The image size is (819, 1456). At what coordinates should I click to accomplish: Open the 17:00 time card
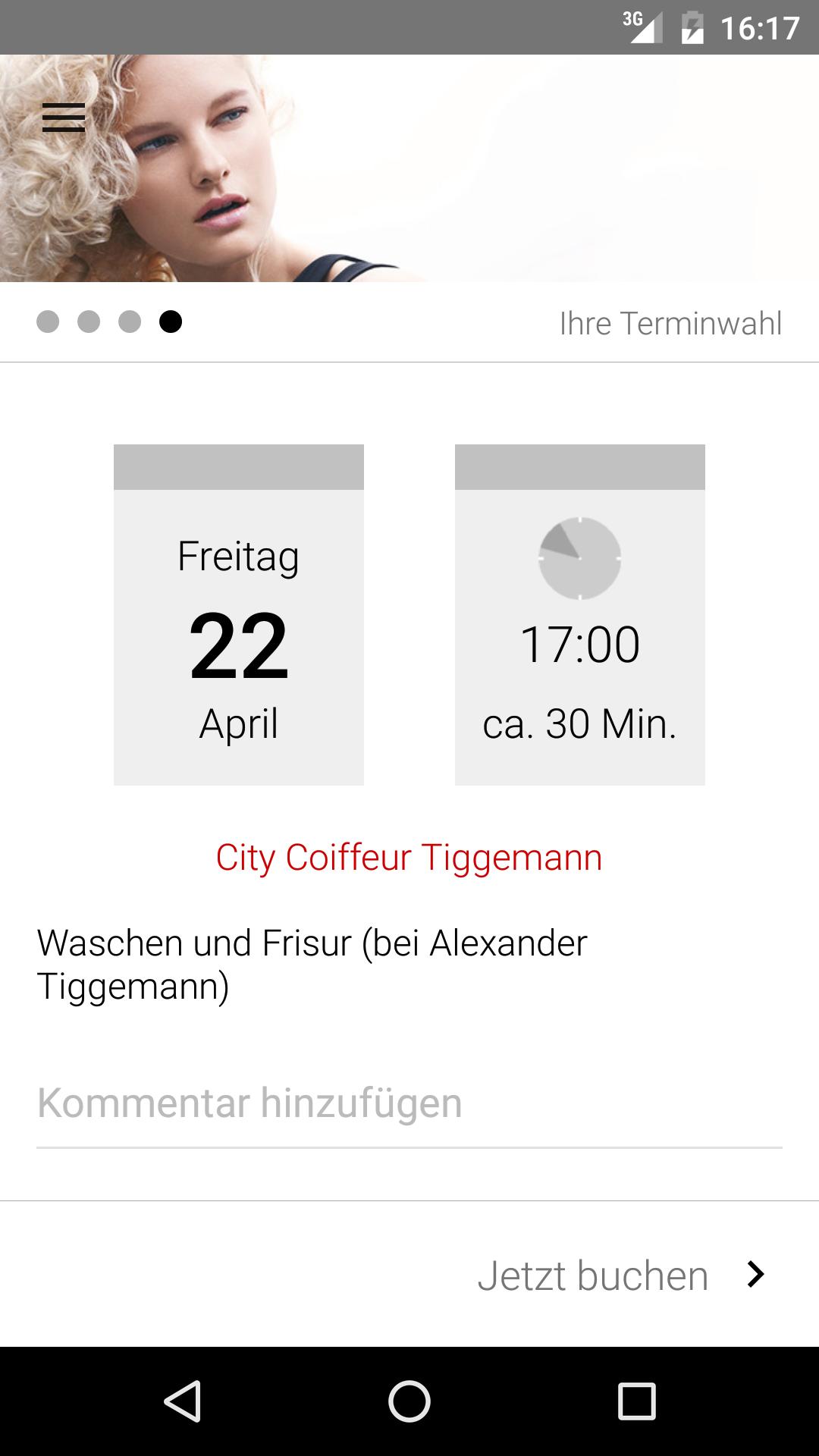click(579, 615)
